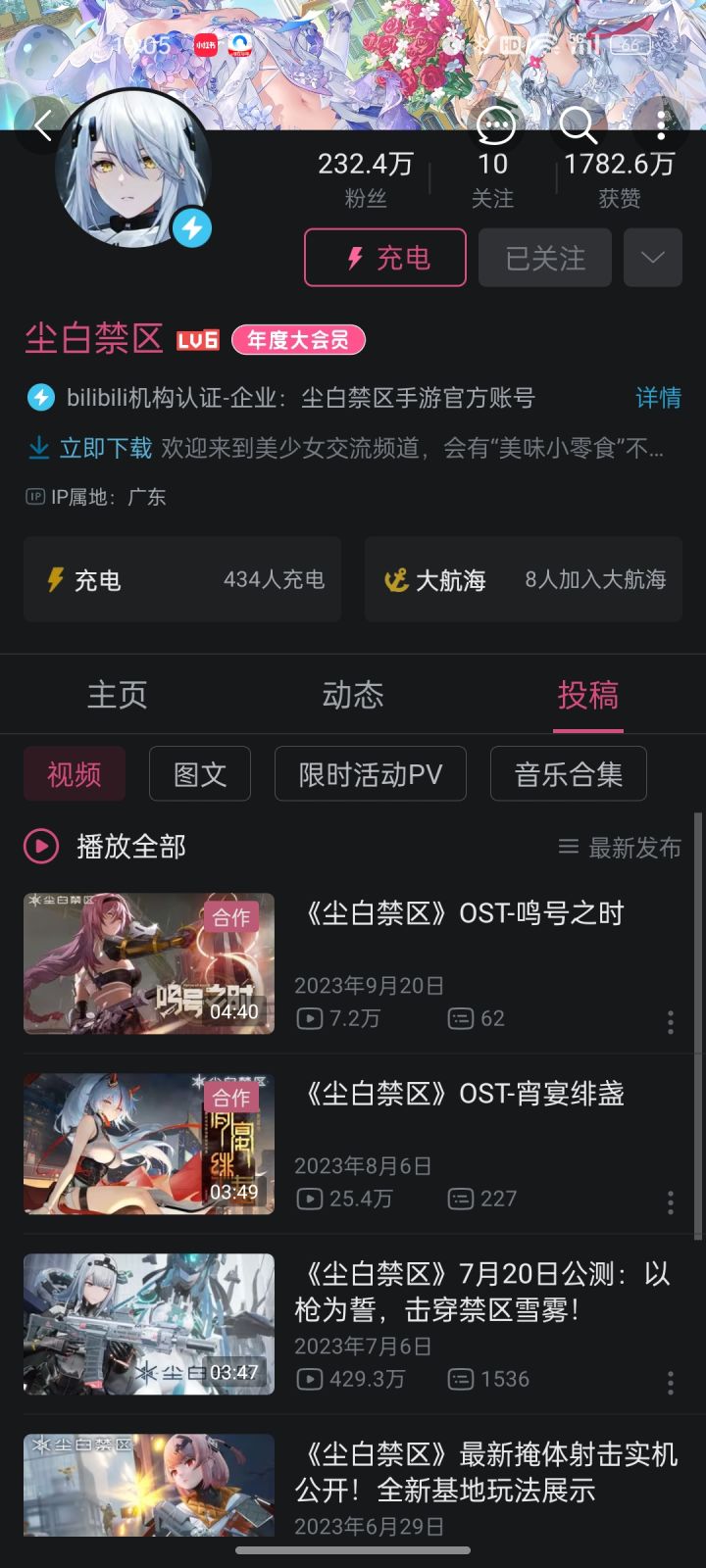Open the 大航海 card
This screenshot has width=706, height=1568.
(524, 579)
